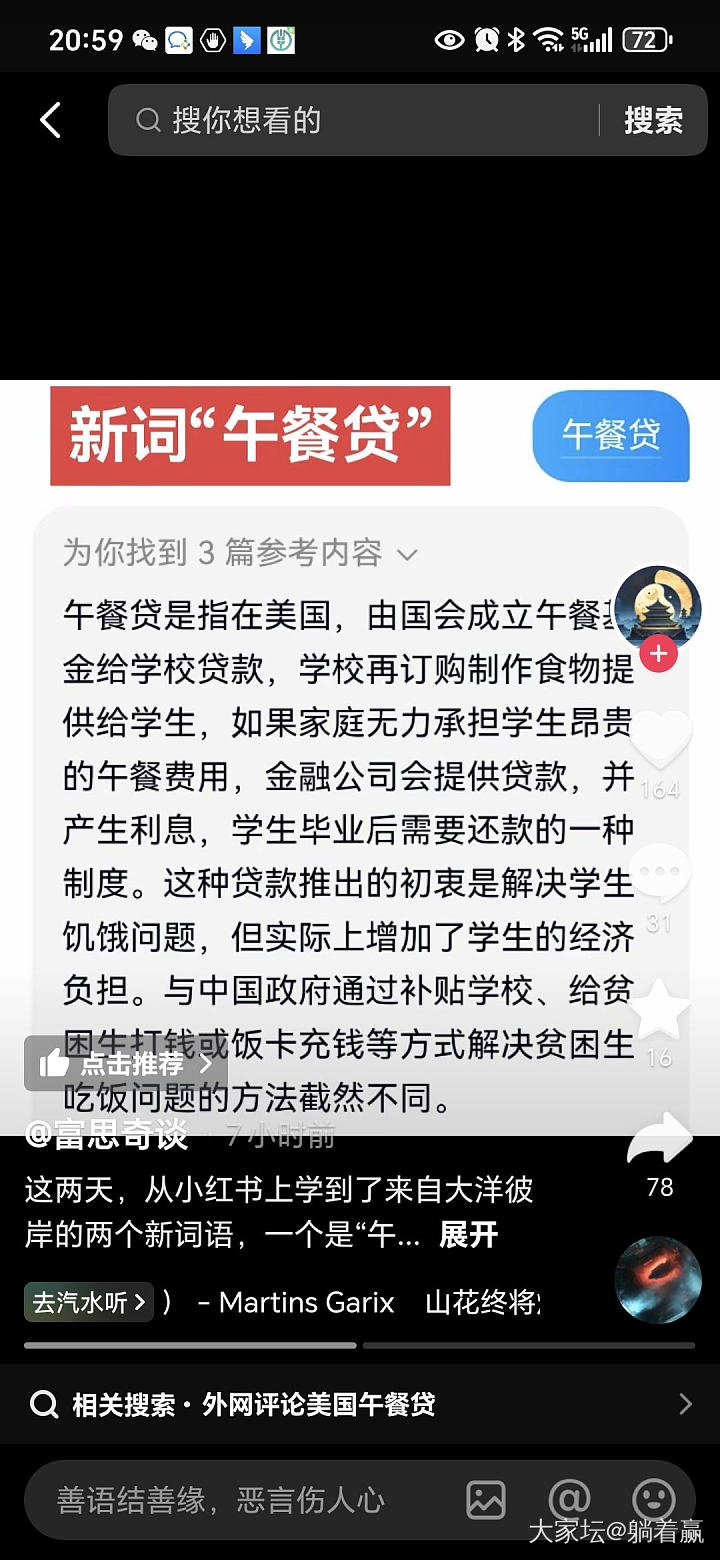Open the emoji picker

click(x=654, y=1500)
